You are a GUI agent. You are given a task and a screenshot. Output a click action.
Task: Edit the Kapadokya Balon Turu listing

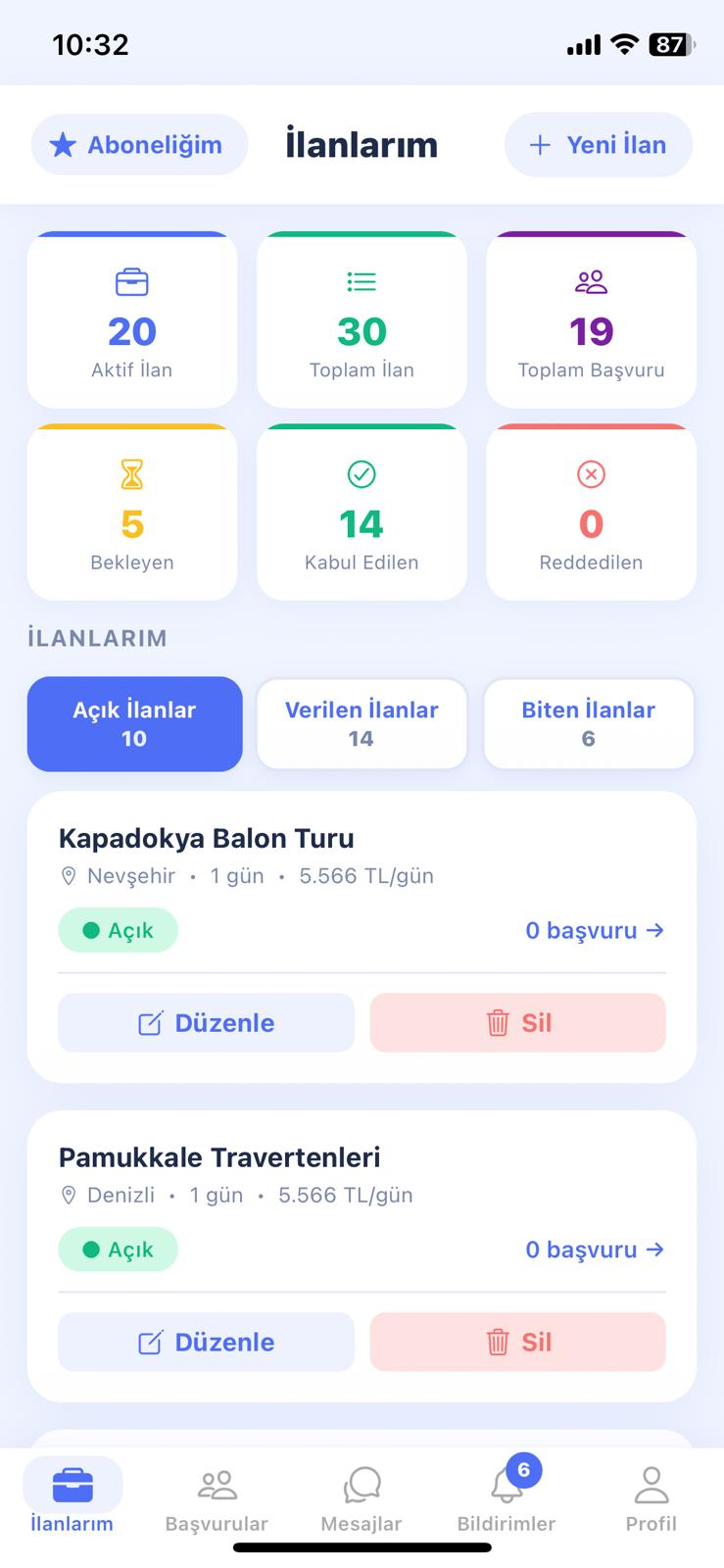pos(206,1023)
